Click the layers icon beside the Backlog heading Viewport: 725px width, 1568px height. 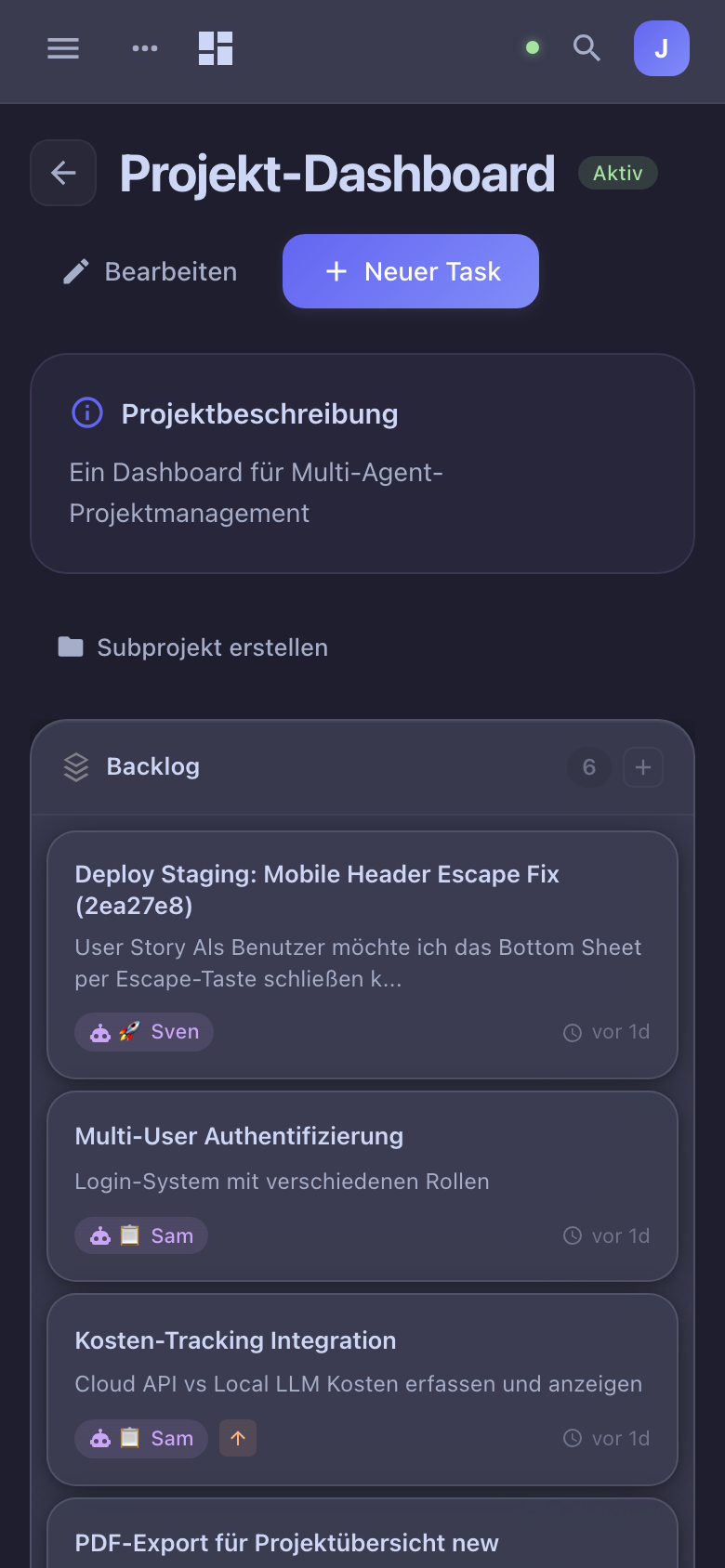pos(76,766)
